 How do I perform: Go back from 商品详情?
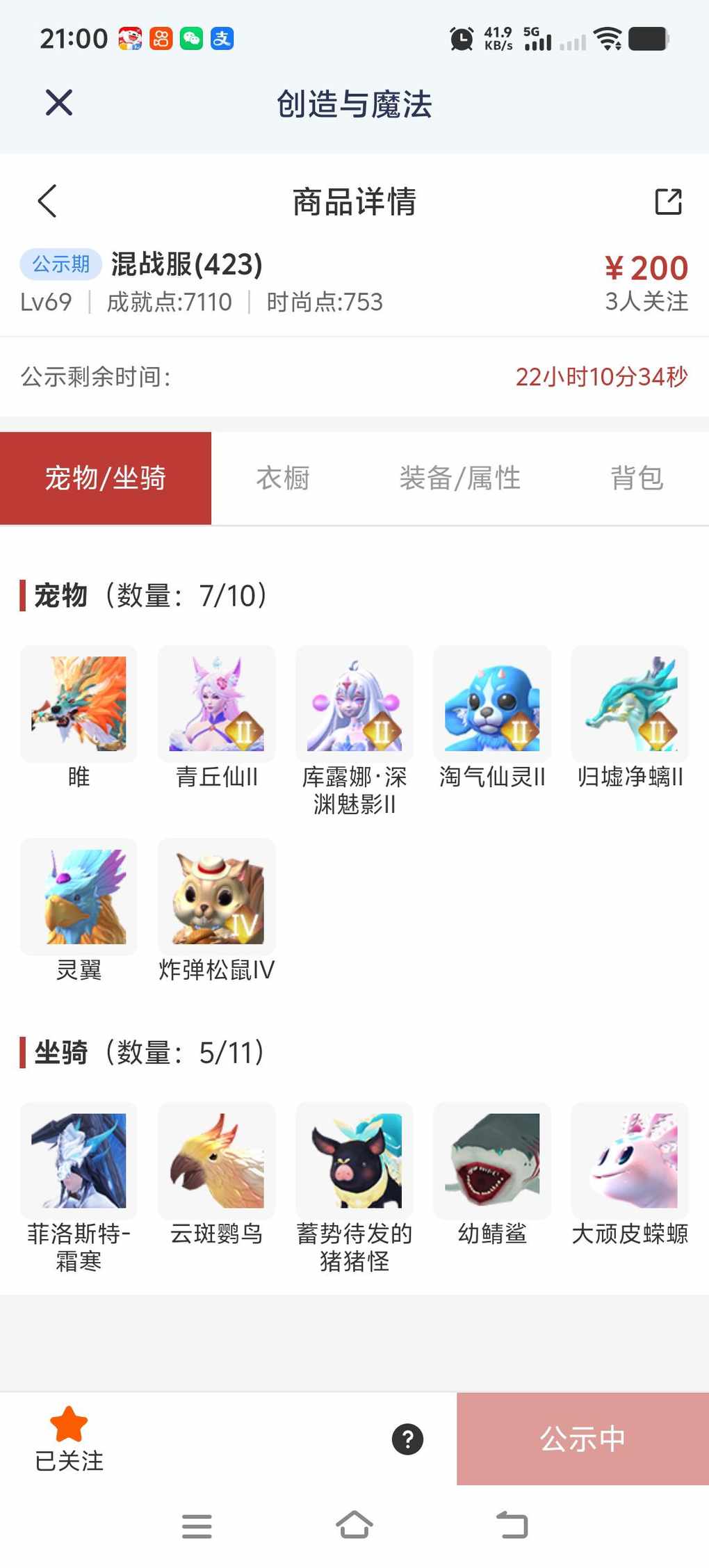coord(47,202)
